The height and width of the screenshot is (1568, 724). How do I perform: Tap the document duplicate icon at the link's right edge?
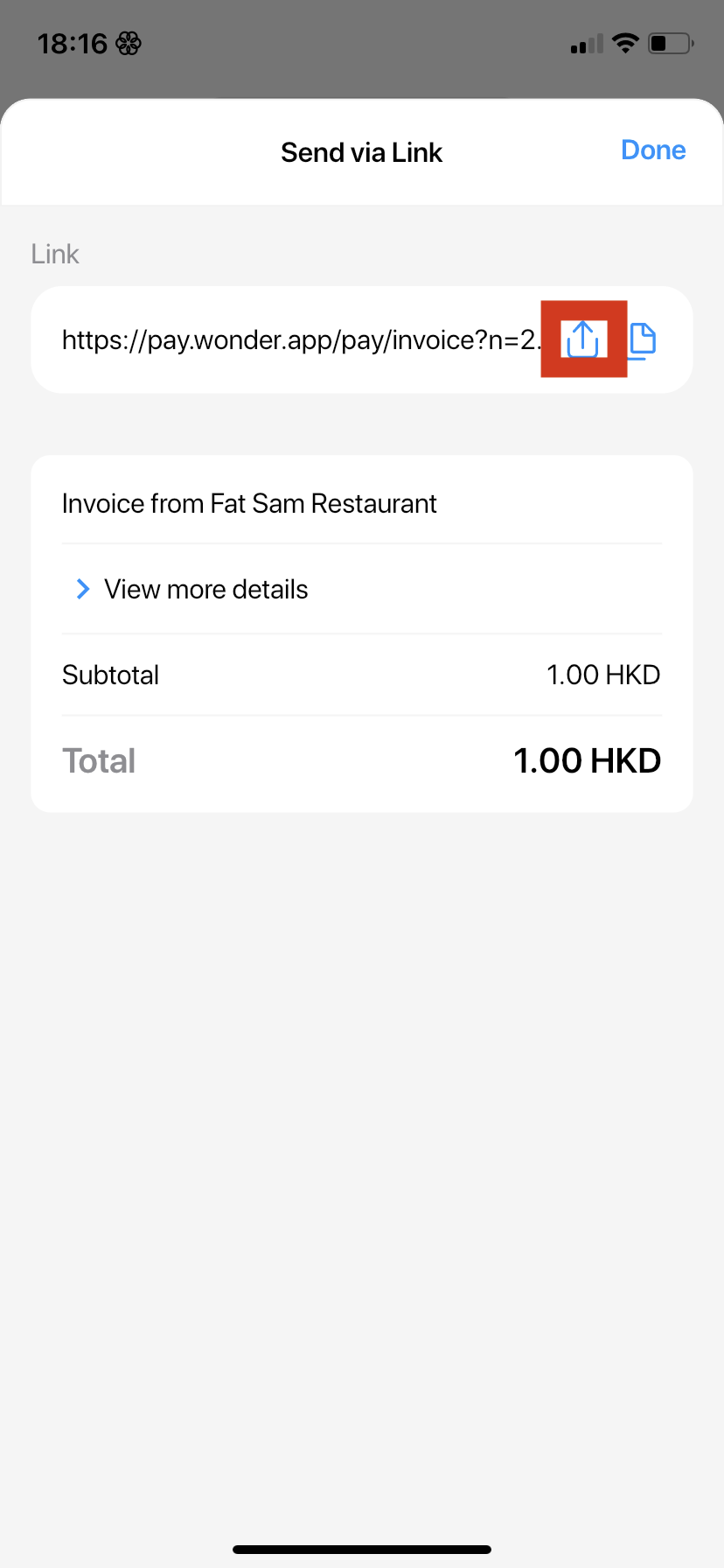pyautogui.click(x=643, y=339)
